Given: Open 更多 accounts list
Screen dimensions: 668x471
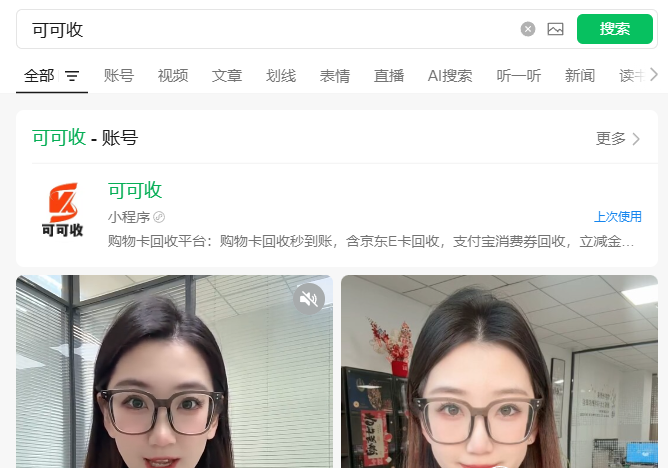Looking at the screenshot, I should pos(618,139).
